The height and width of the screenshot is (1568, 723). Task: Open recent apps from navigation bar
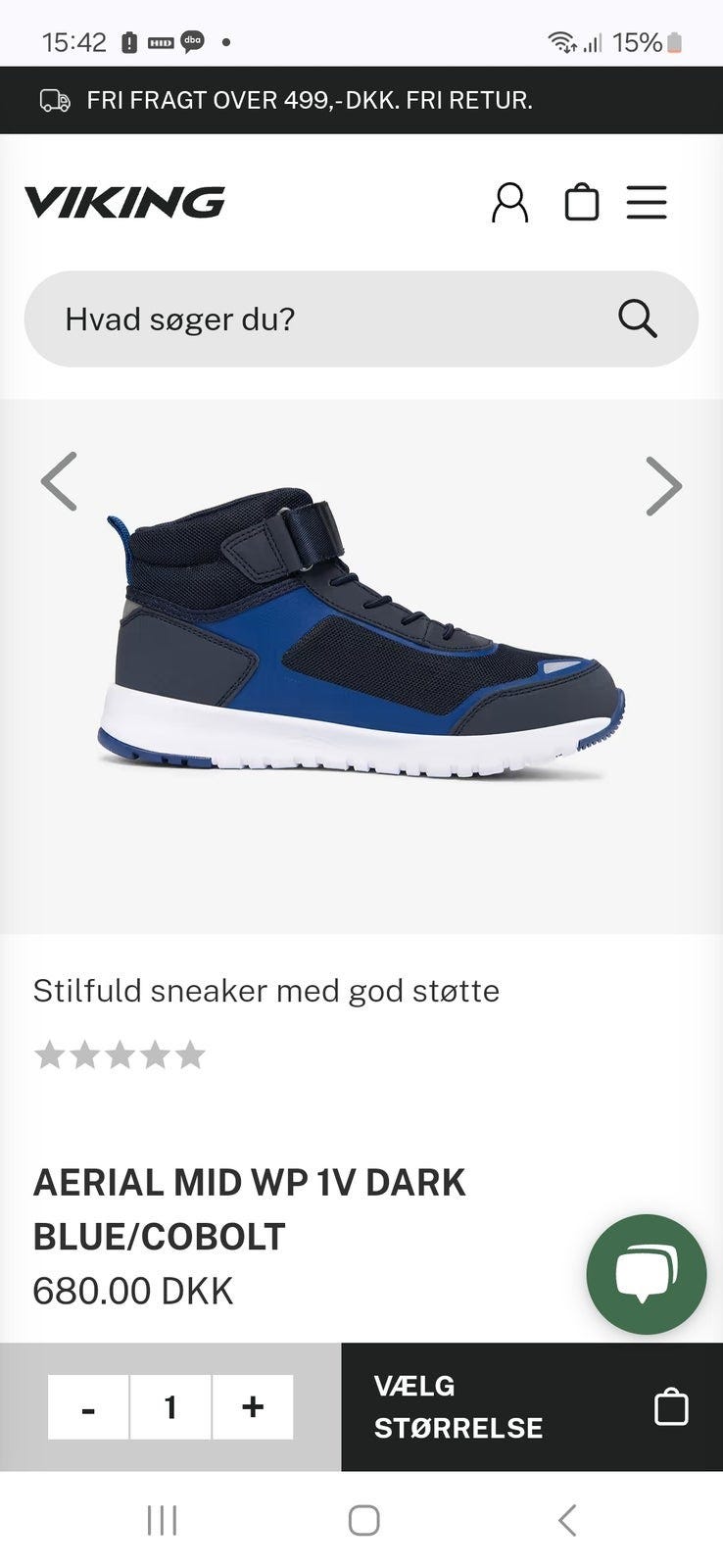click(162, 1520)
